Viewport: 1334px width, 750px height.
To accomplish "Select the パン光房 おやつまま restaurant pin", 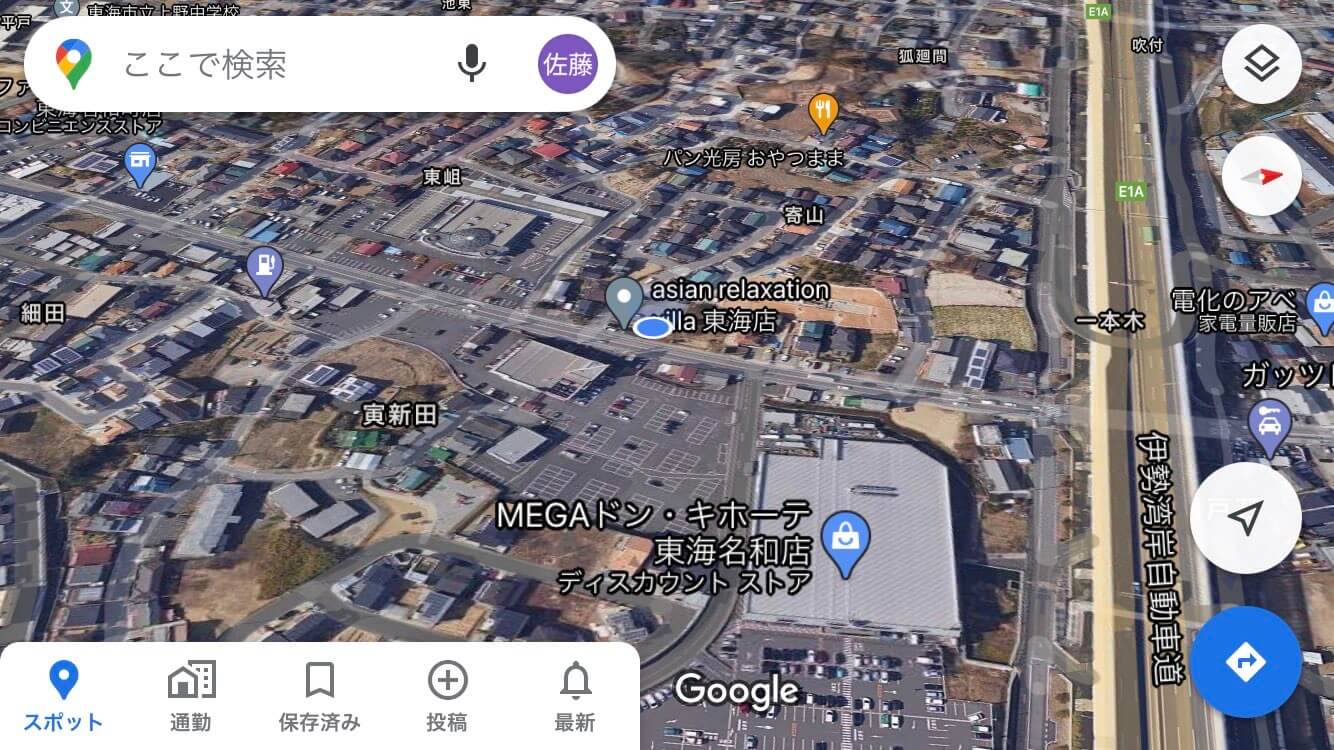I will [x=822, y=112].
